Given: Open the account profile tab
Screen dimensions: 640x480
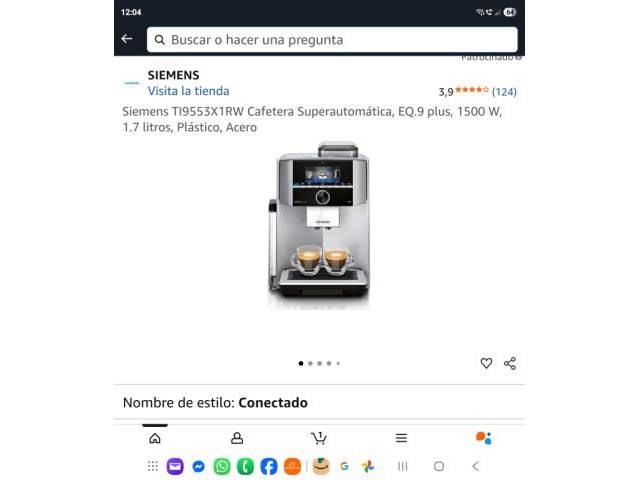Looking at the screenshot, I should [237, 438].
